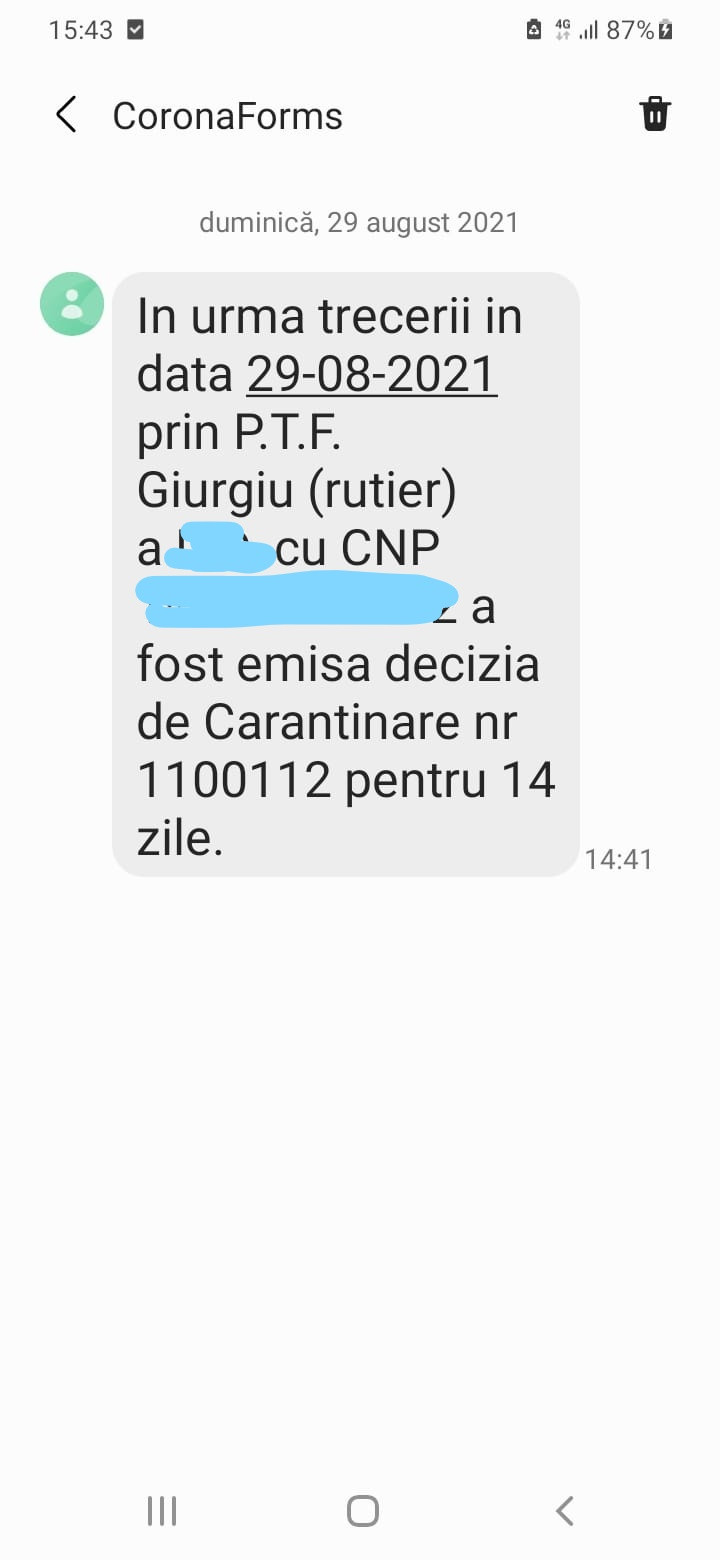This screenshot has height=1560, width=720.
Task: Delete the conversation with the trash icon
Action: [655, 114]
